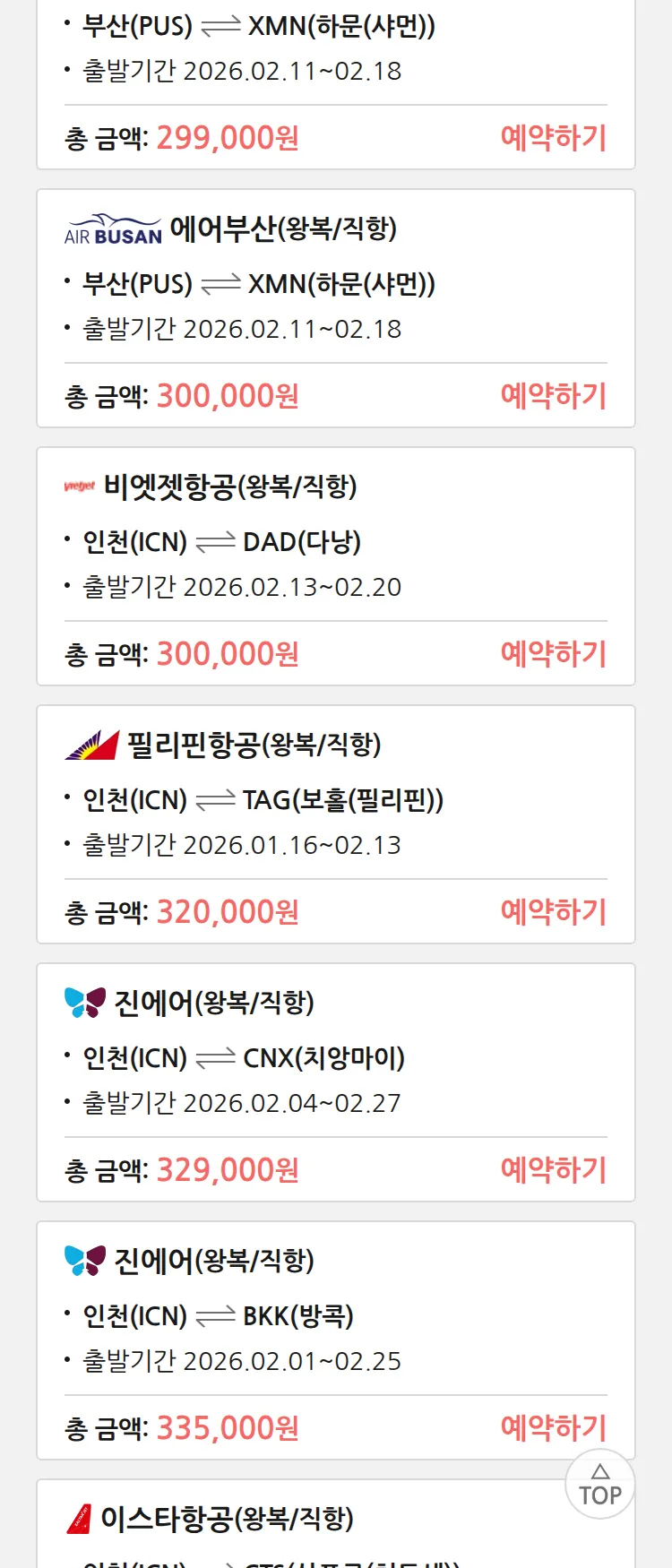Tap 예약하기 for the 299,000원 Xiamen flight

click(553, 138)
